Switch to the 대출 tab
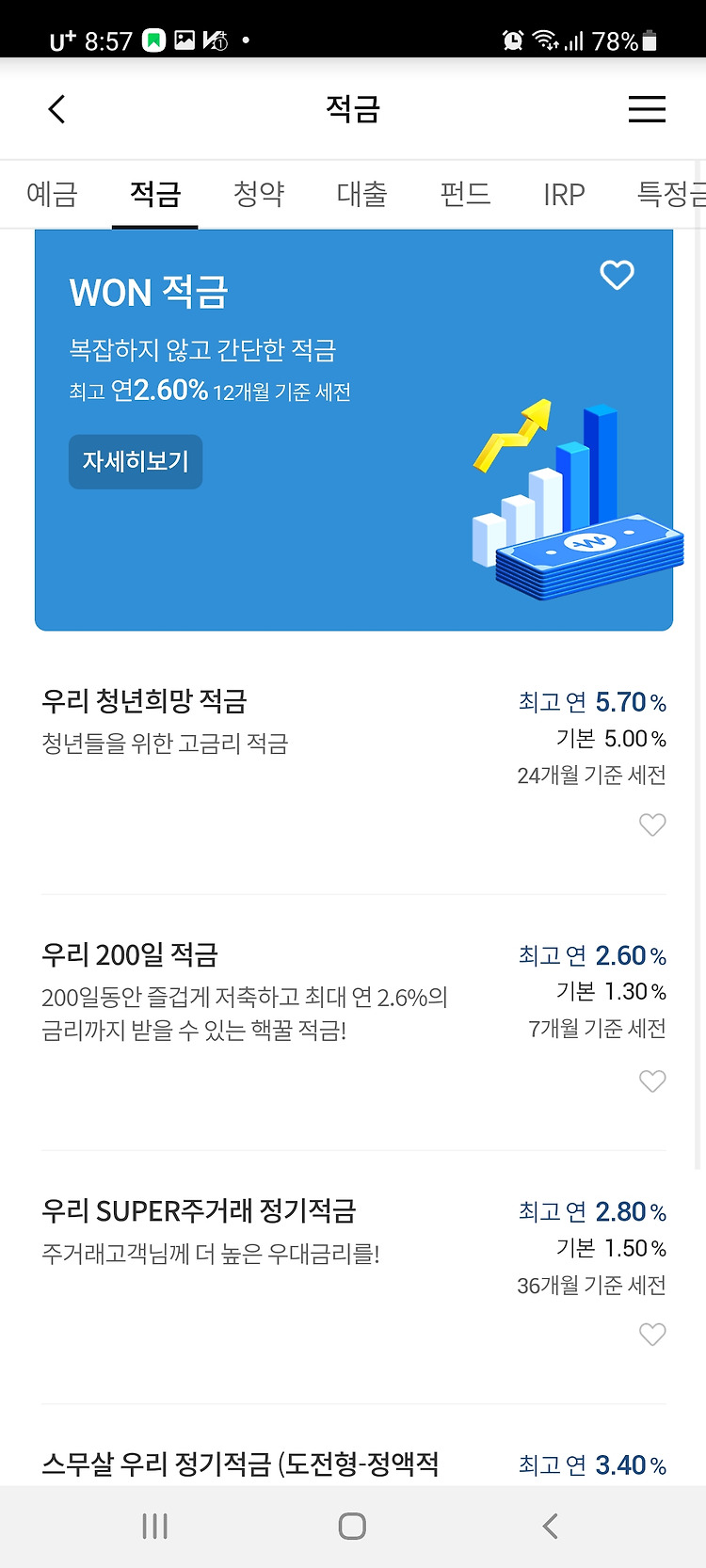This screenshot has height=1568, width=706. [x=362, y=194]
